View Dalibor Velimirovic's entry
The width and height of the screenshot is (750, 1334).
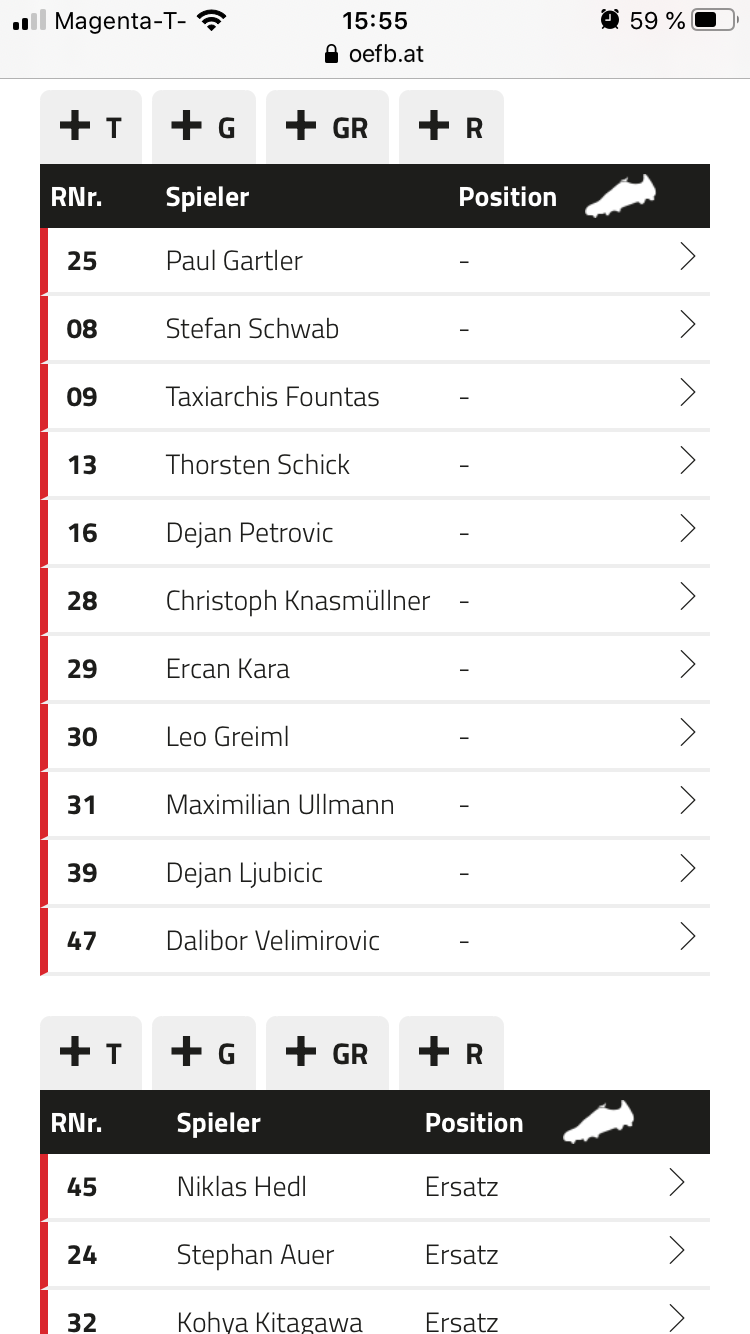pos(375,941)
